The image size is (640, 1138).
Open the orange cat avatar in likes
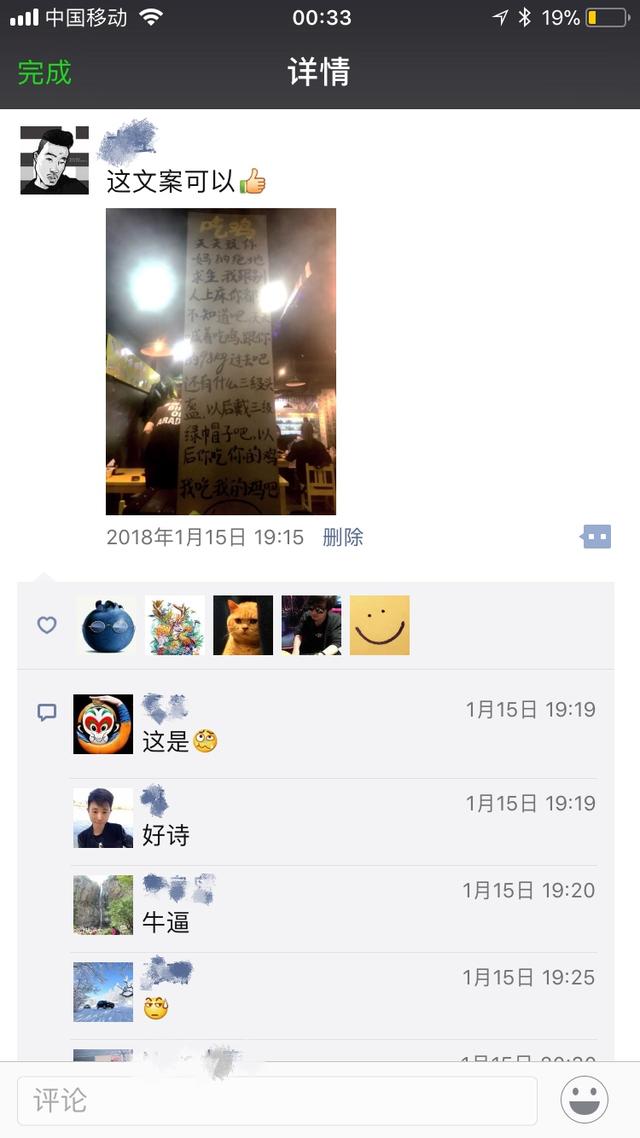point(243,625)
